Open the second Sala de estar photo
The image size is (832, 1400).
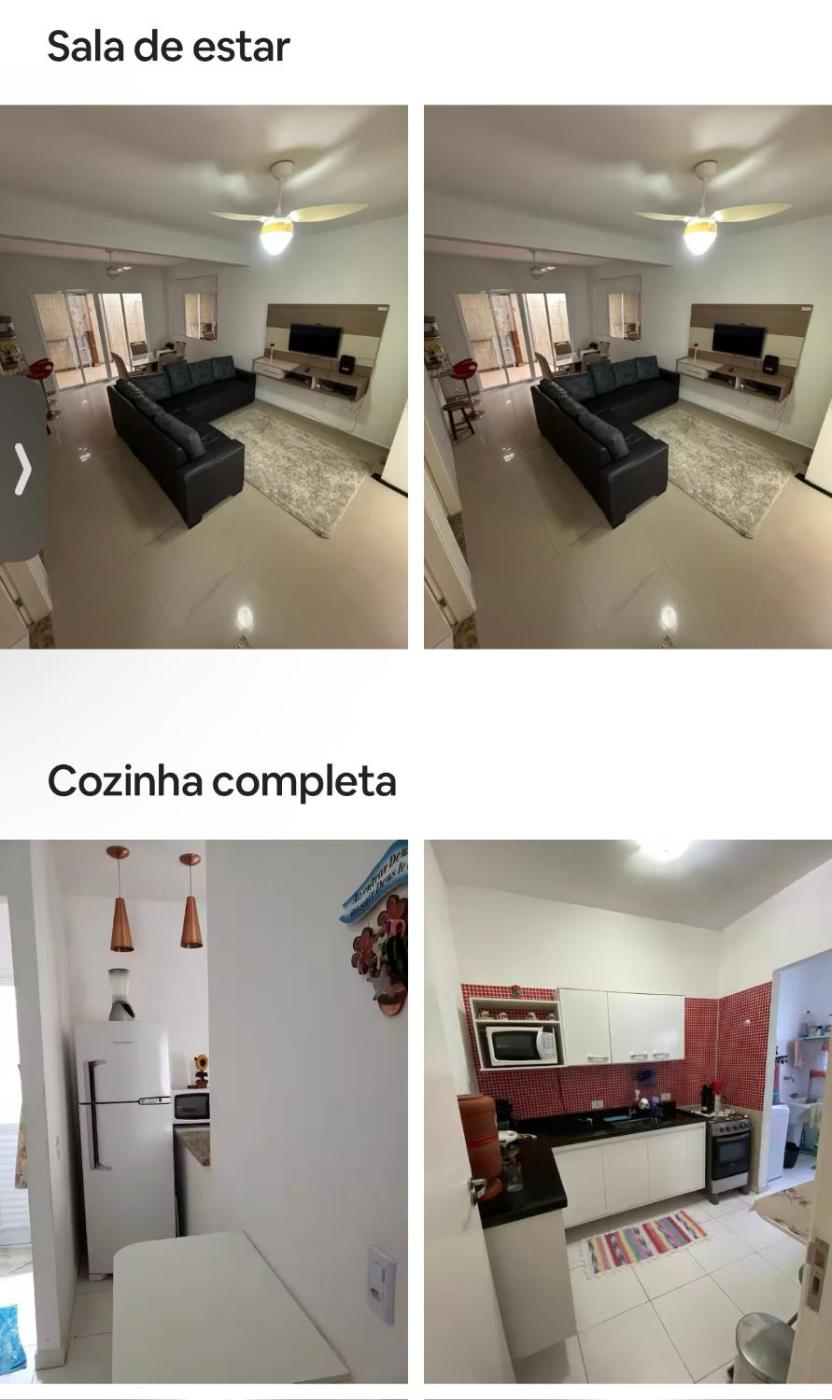[x=628, y=376]
